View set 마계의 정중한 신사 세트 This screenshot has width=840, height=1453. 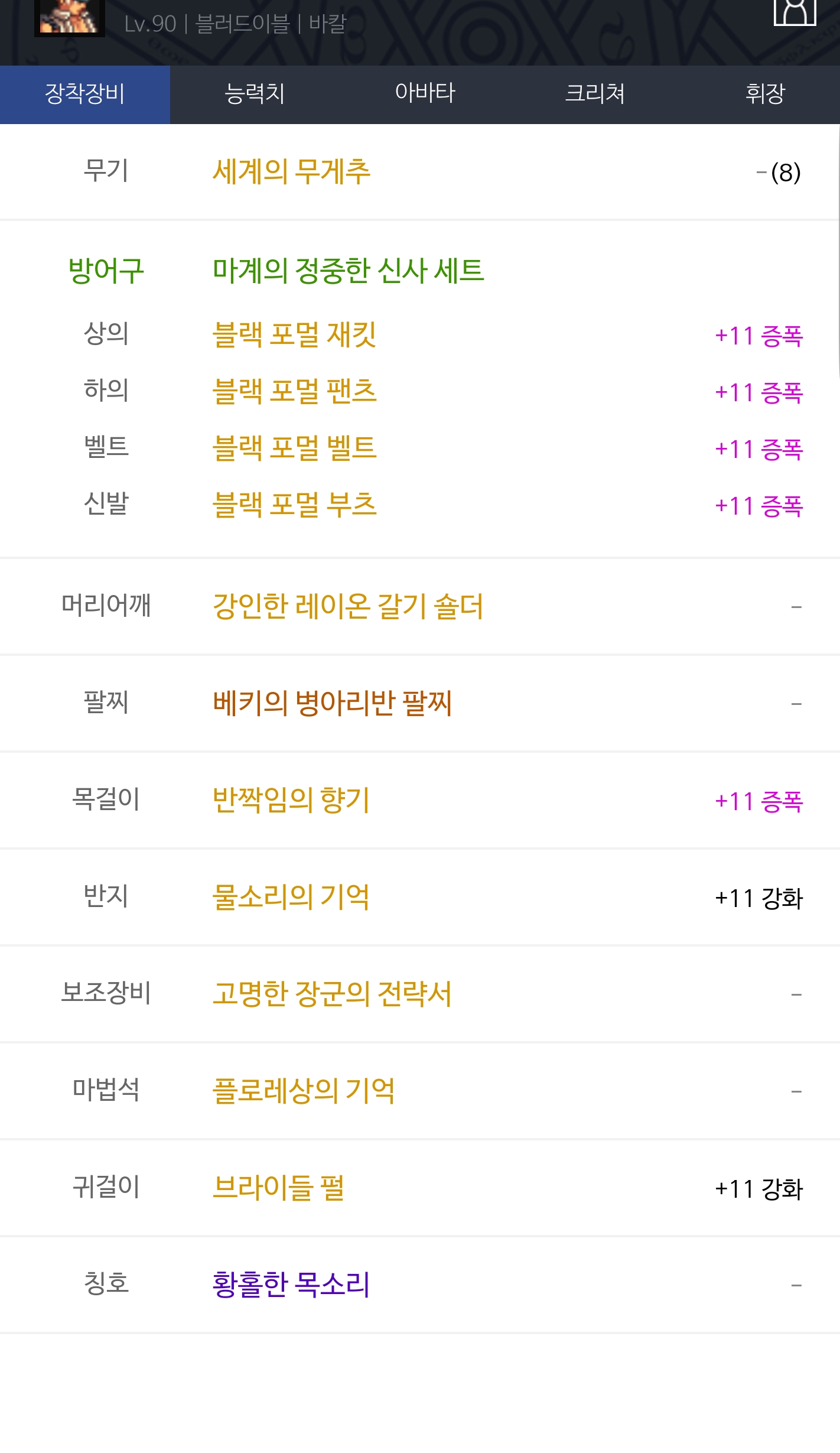349,271
